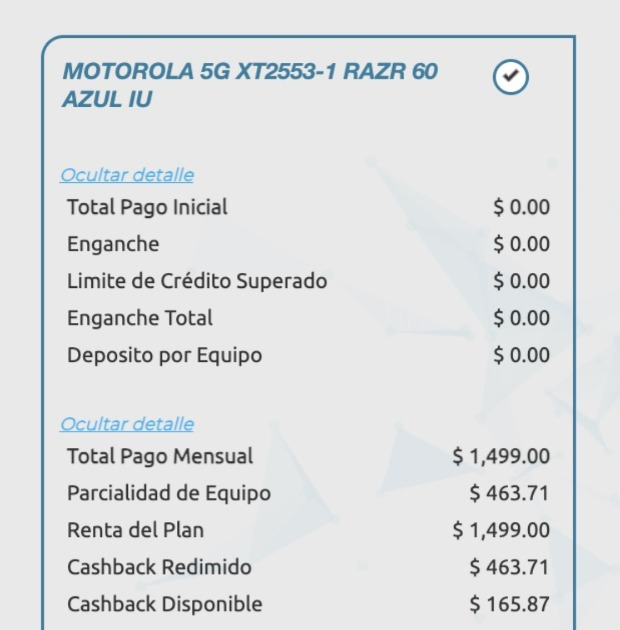Hide detail above Total Pago Mensual
Screen dimensions: 620x630
click(127, 424)
